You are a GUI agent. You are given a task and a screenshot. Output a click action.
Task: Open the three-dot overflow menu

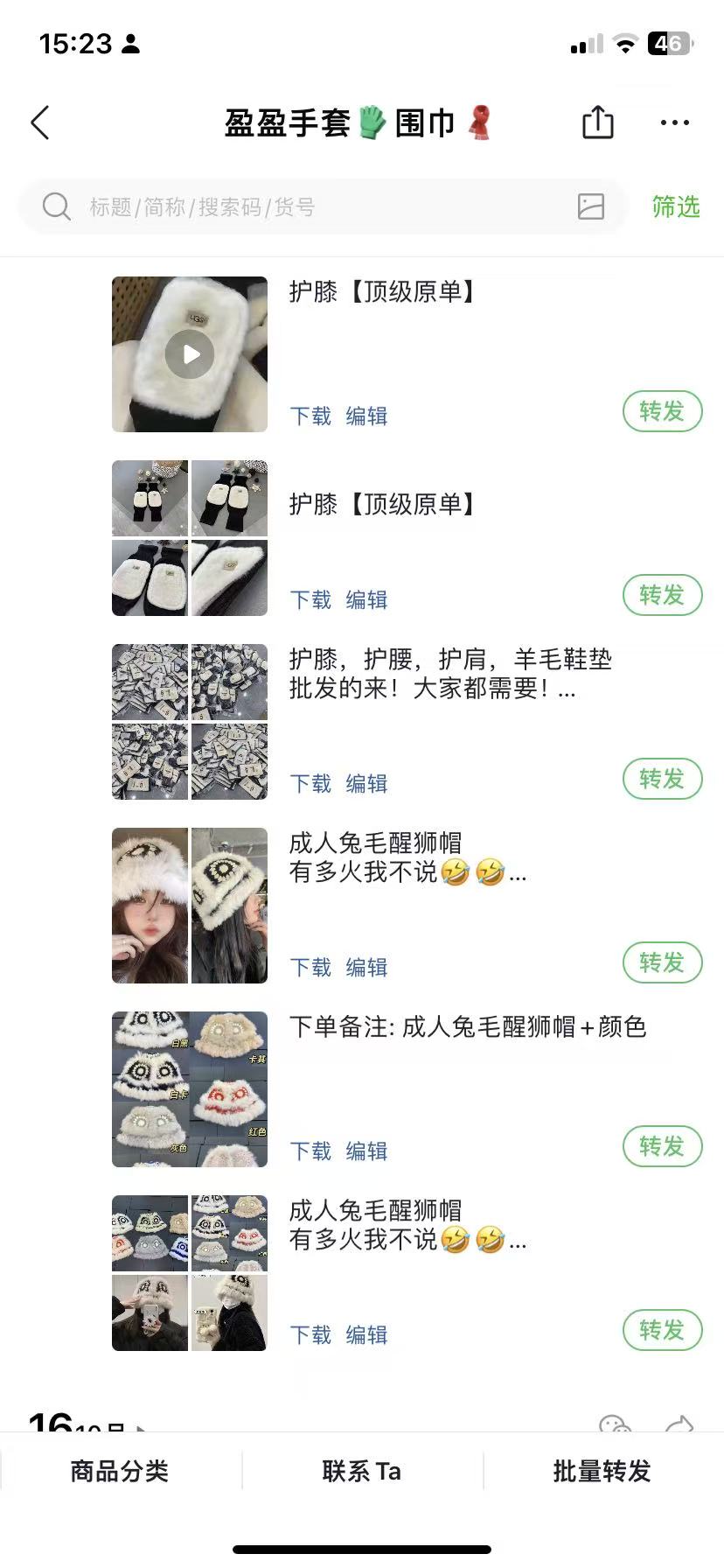(x=674, y=122)
